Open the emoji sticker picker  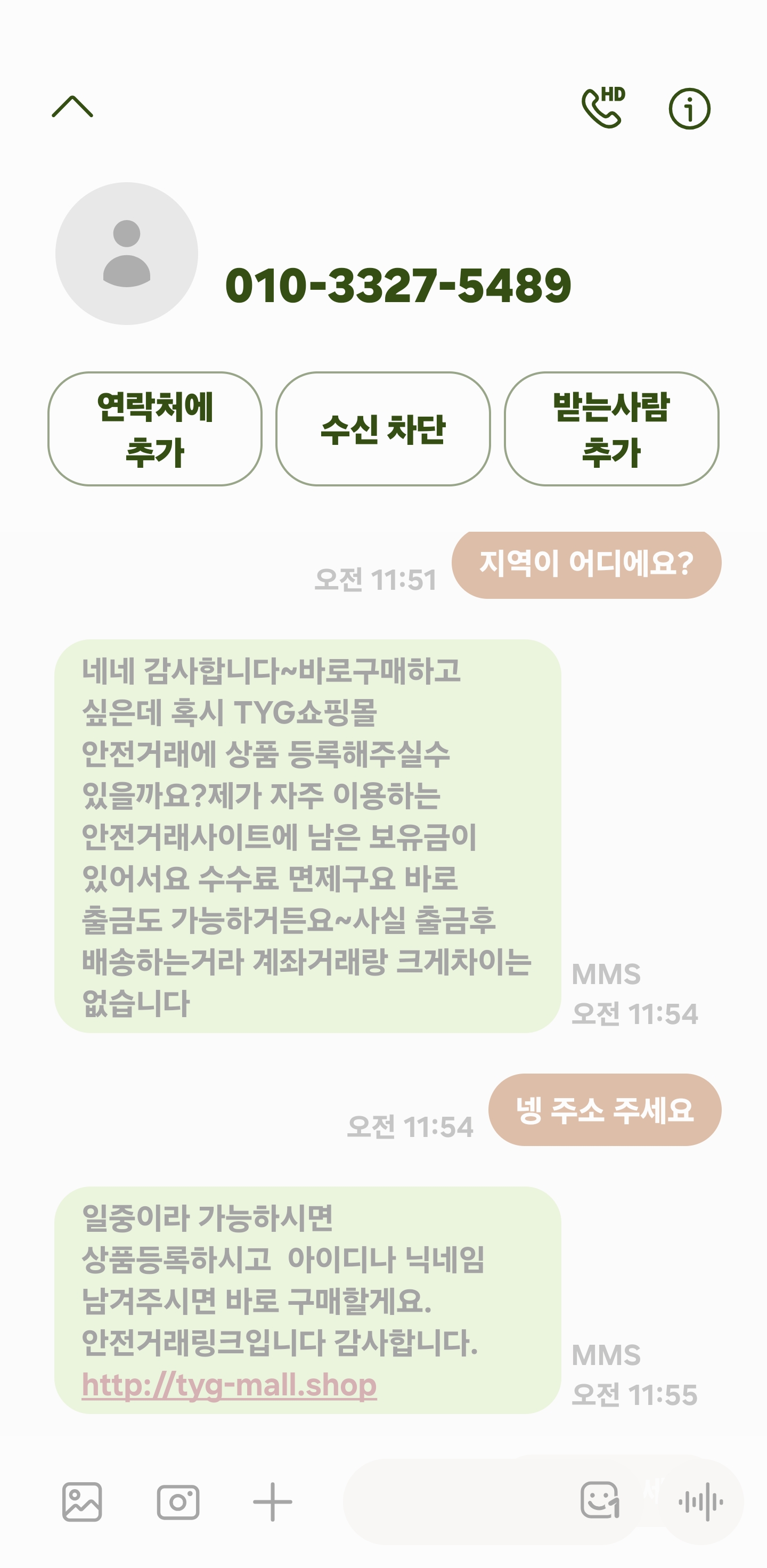click(x=600, y=1500)
